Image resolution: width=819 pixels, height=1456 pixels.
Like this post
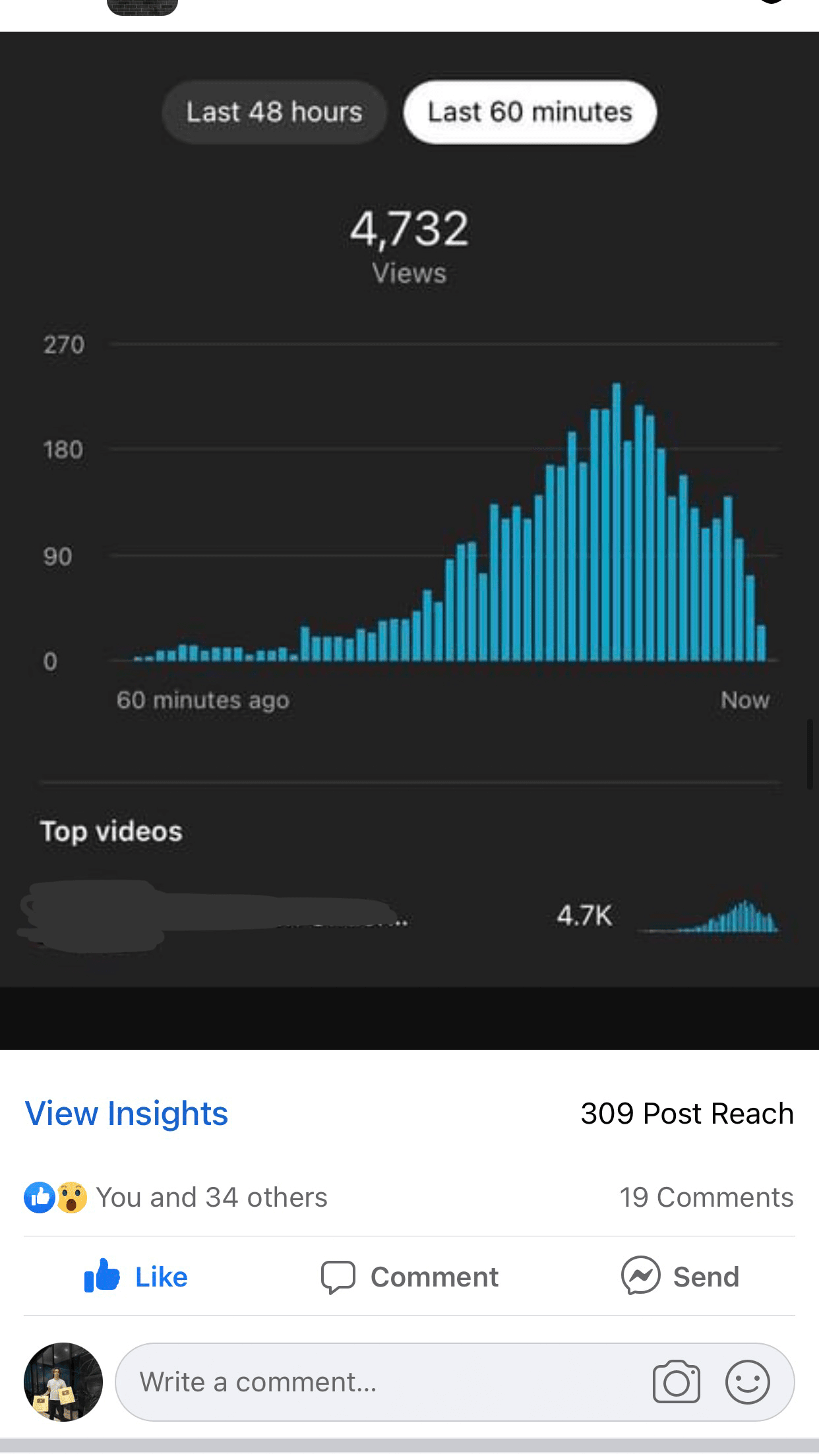click(136, 1277)
